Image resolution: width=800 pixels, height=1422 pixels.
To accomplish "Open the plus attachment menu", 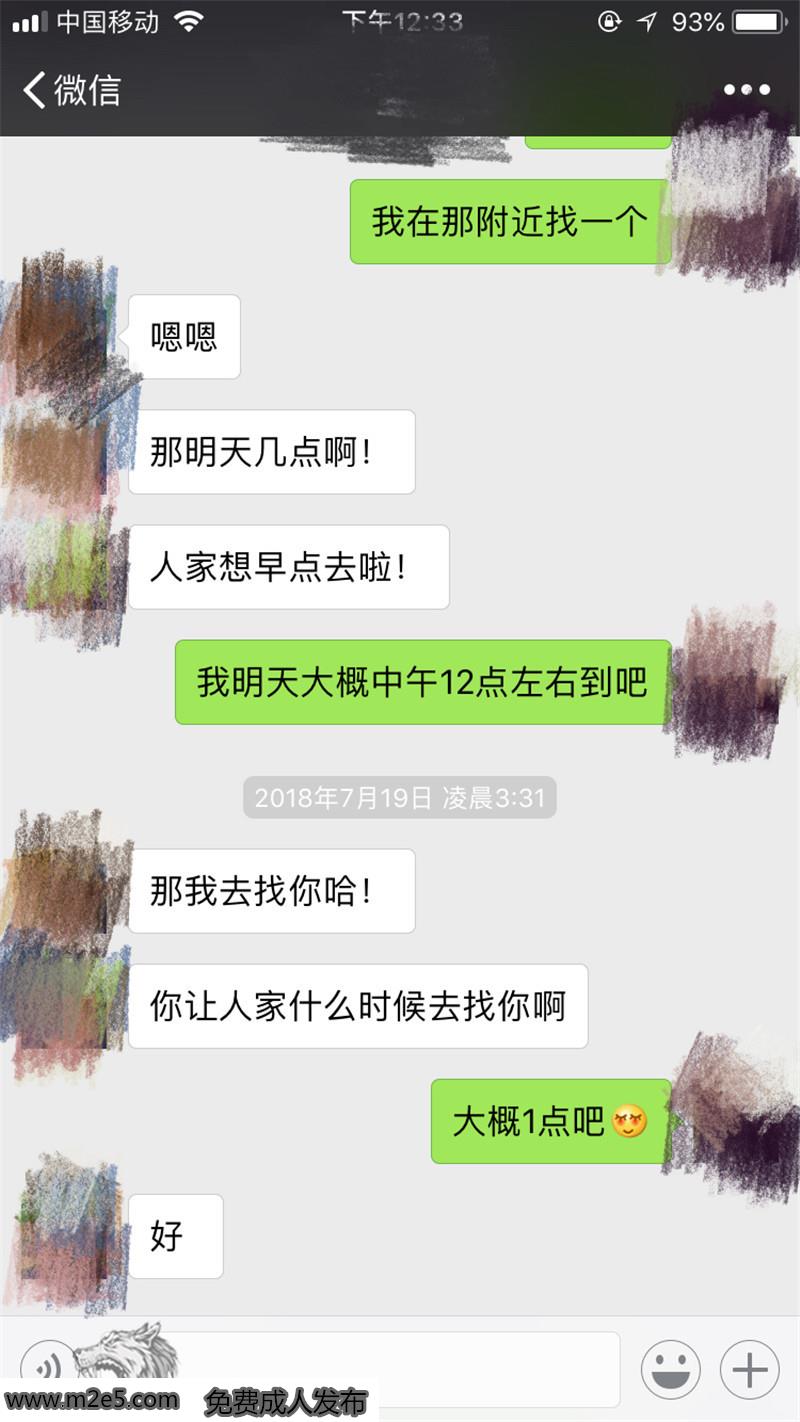I will tap(749, 1369).
